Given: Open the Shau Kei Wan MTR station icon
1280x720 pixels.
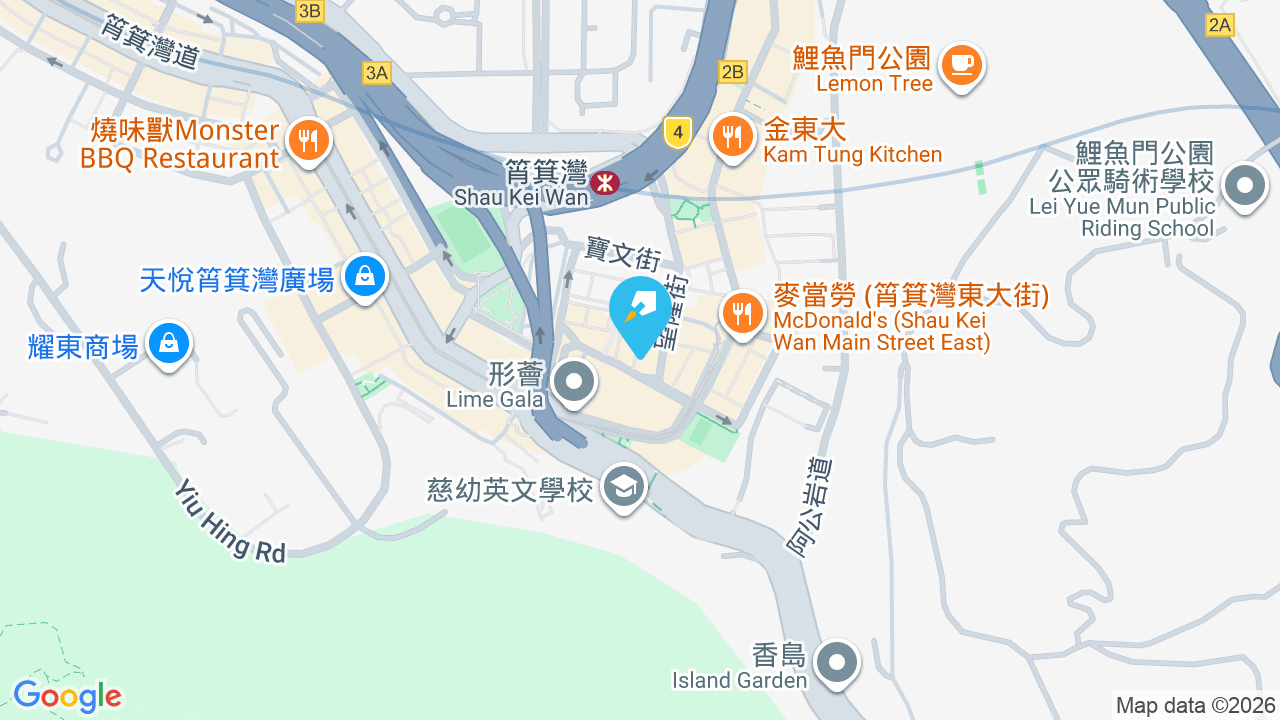Looking at the screenshot, I should [x=604, y=182].
